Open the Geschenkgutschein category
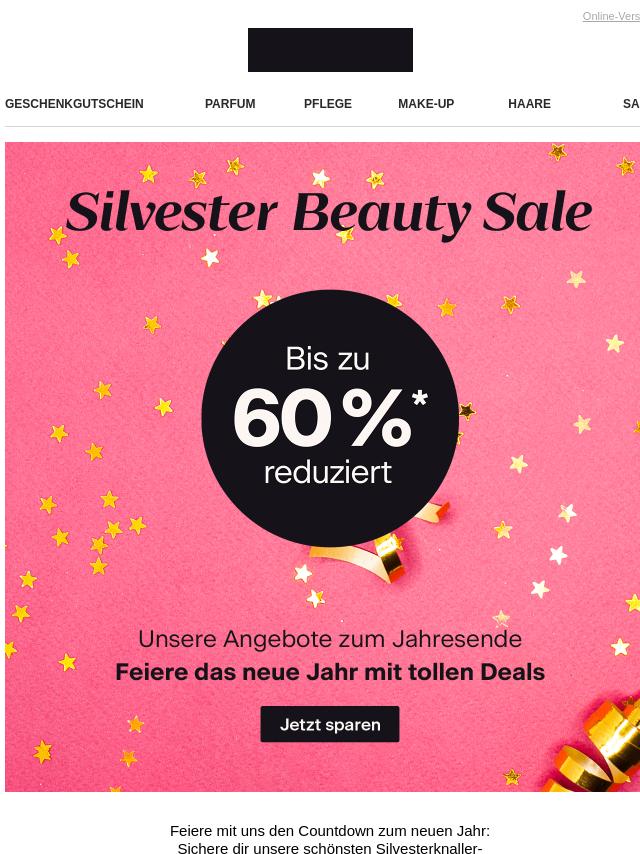This screenshot has height=854, width=640. click(74, 104)
